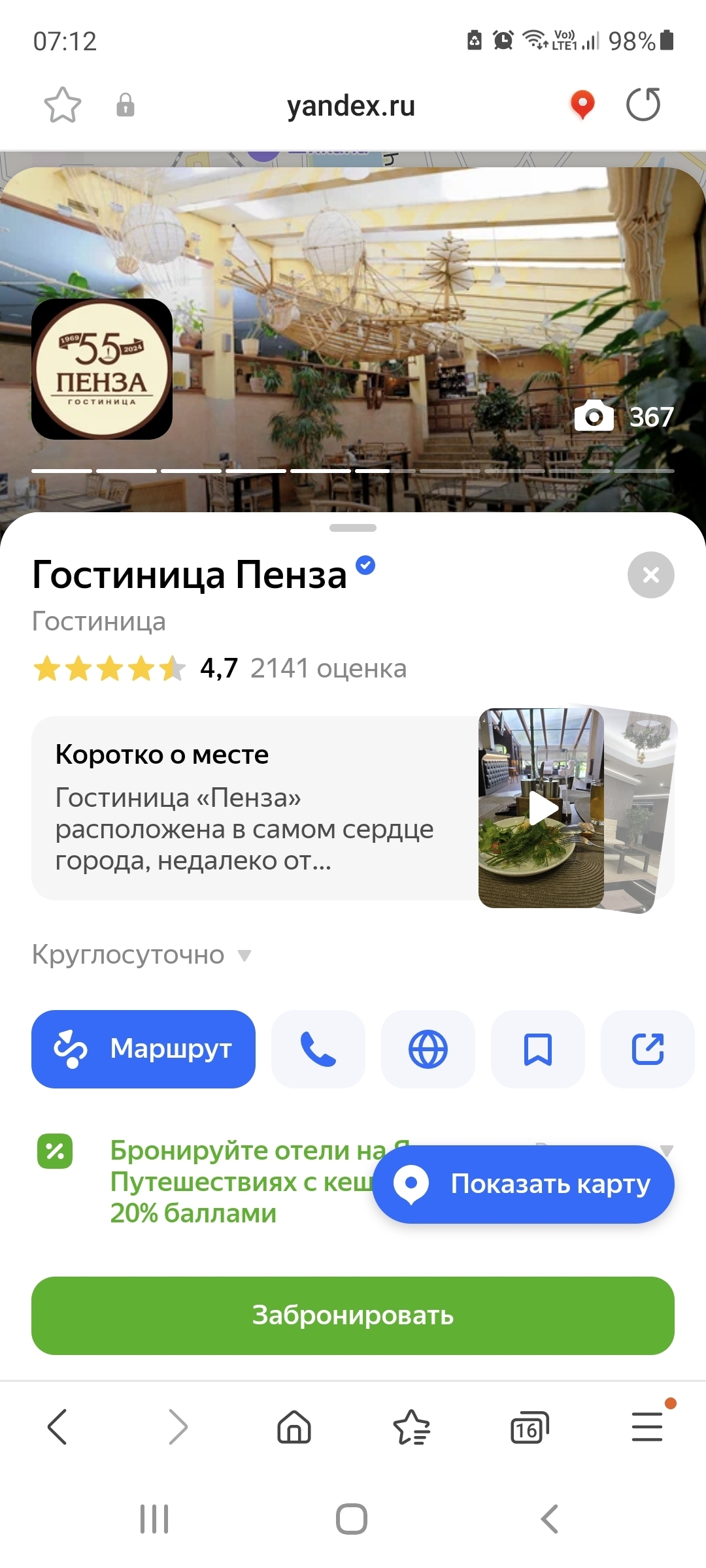Tap Показать карту to show the map

tap(523, 1184)
